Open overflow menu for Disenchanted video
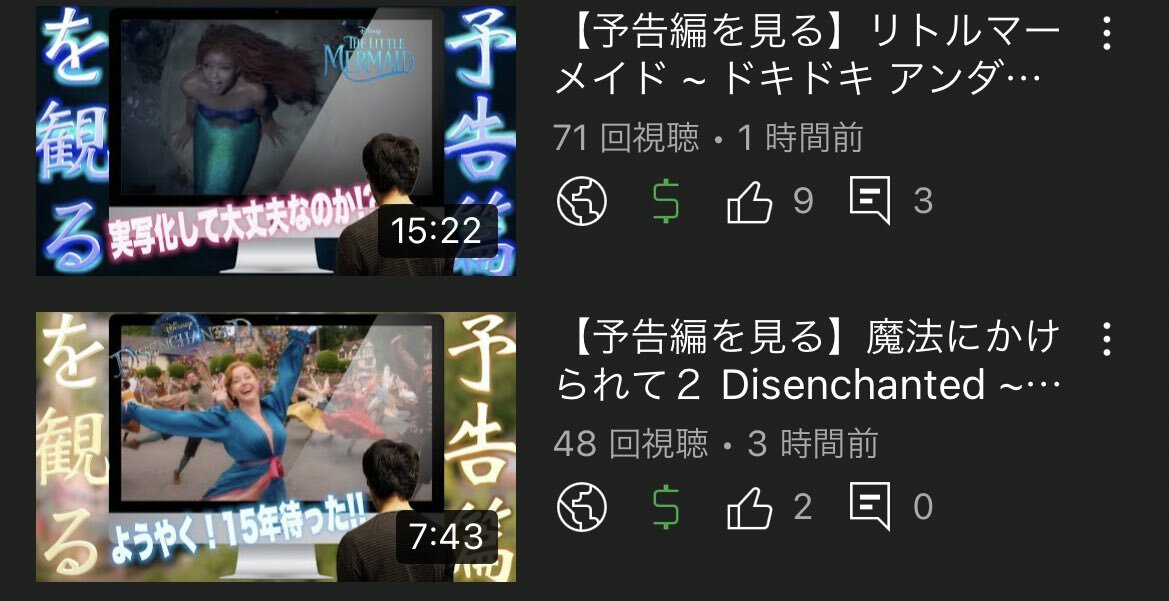Screen dimensions: 1169x601 1106,340
